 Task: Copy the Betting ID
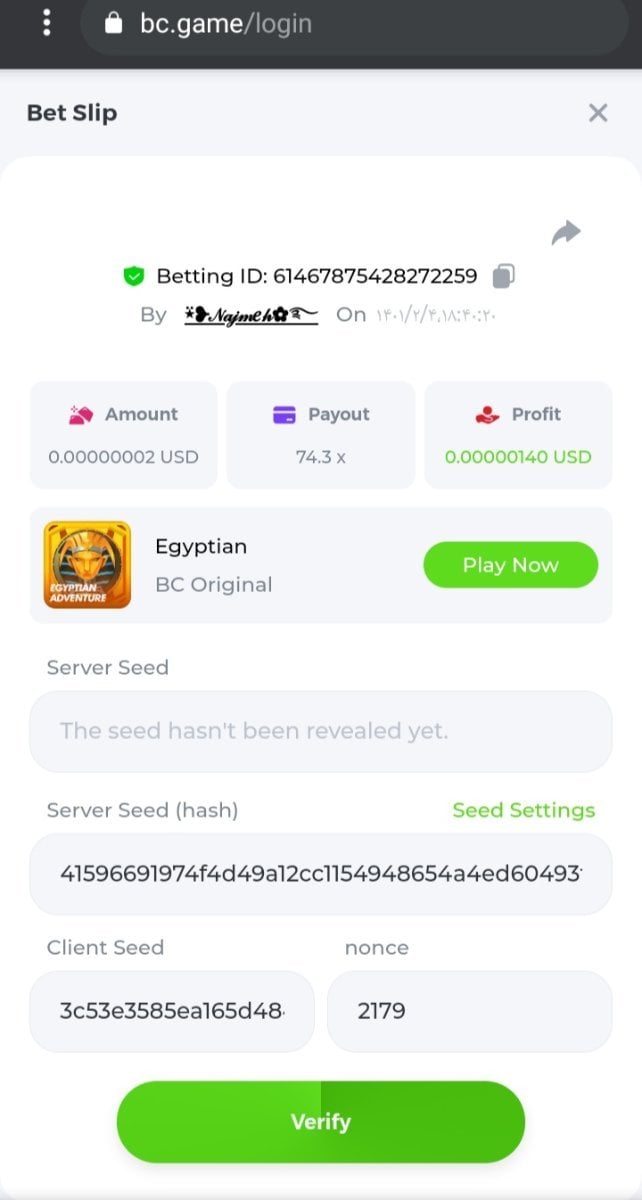505,275
